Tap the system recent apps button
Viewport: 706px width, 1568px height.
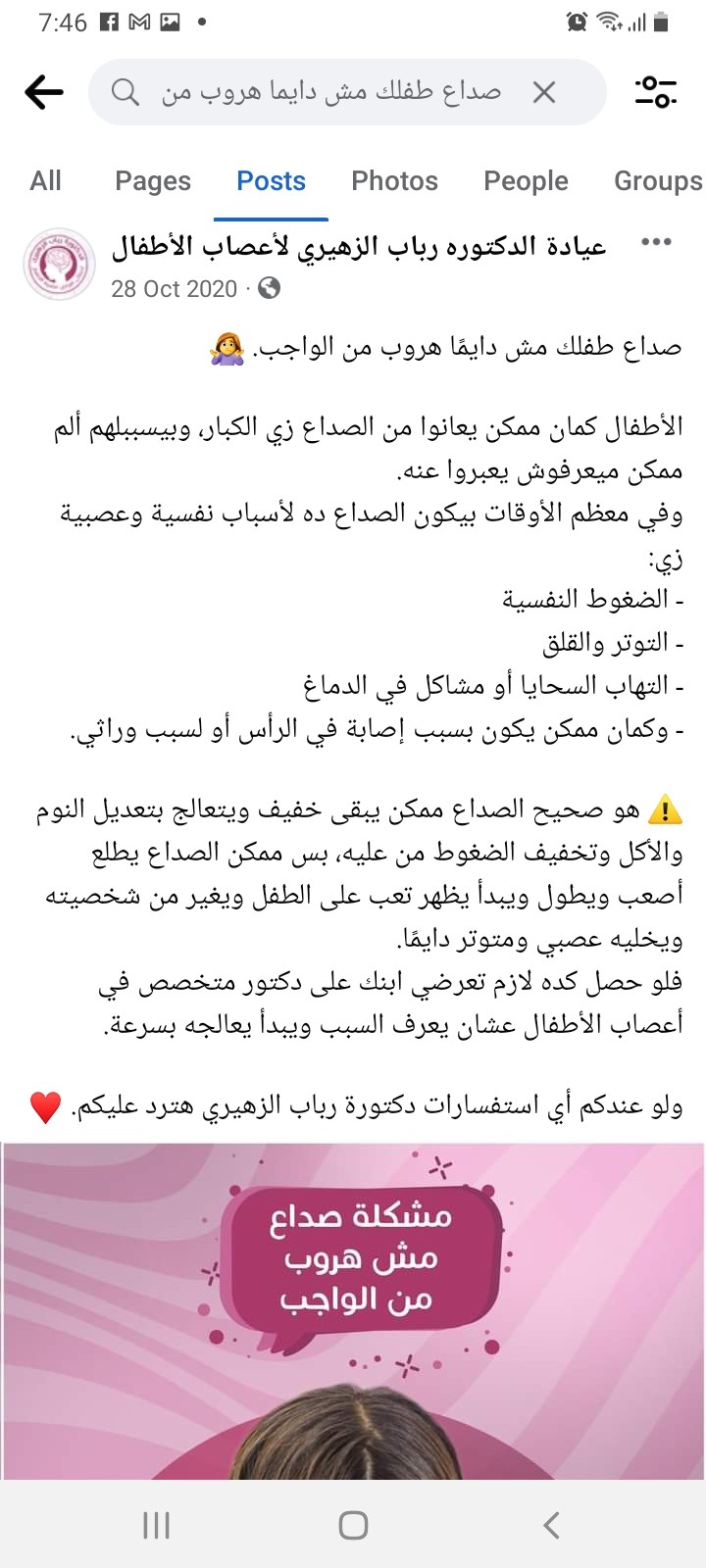(157, 1525)
